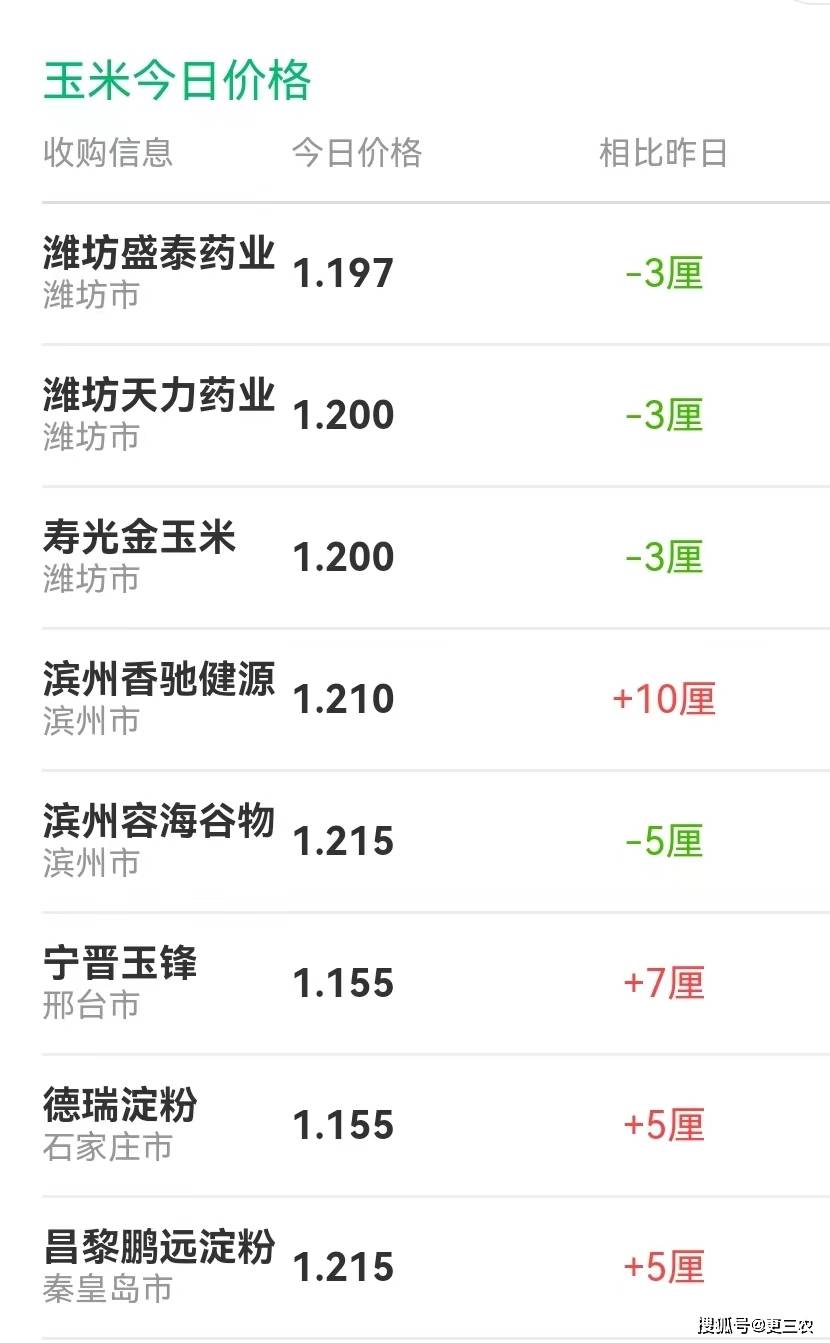Select the 收购信息 column header
This screenshot has width=830, height=1343.
click(x=110, y=153)
